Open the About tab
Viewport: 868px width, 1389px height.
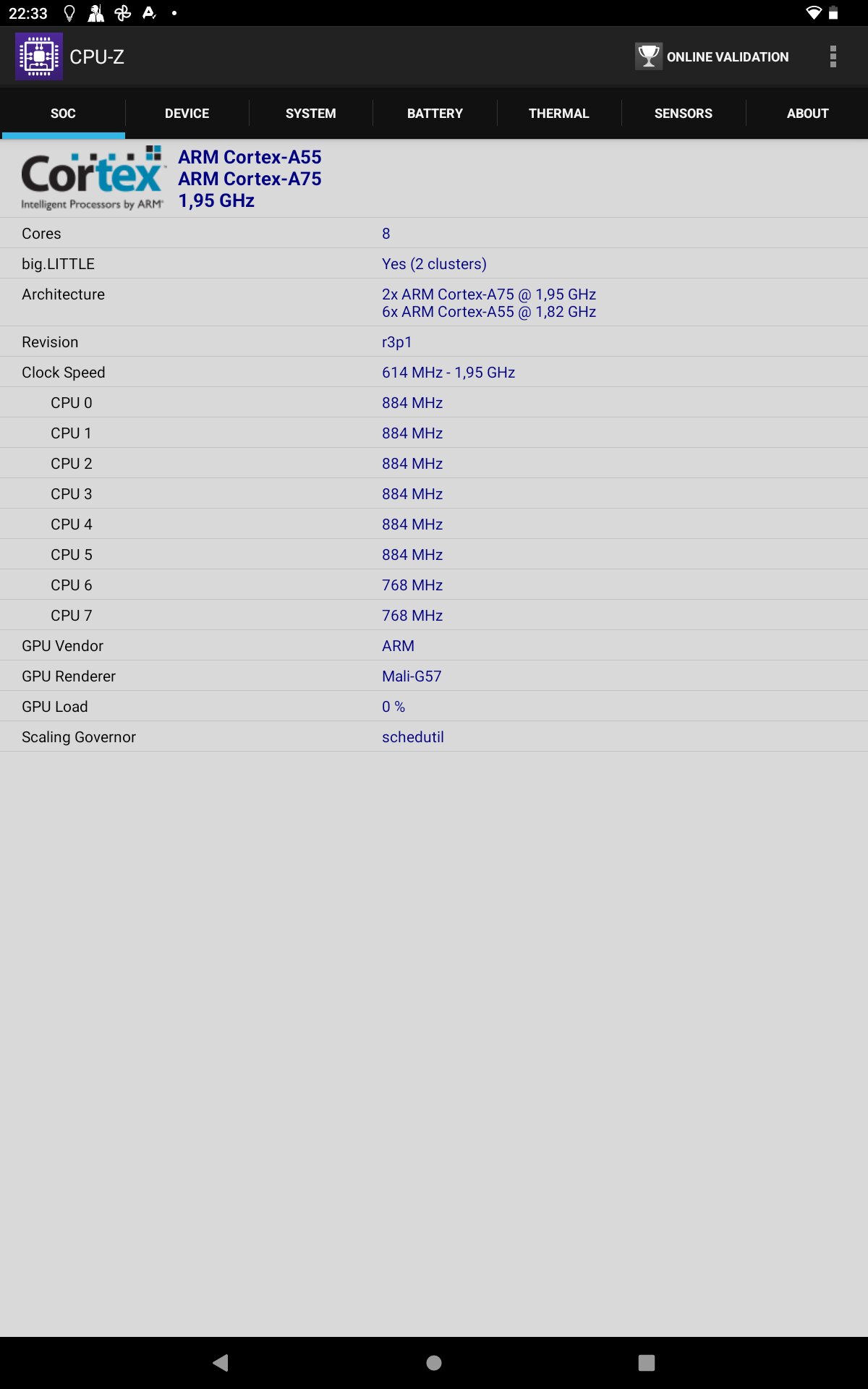[x=807, y=114]
